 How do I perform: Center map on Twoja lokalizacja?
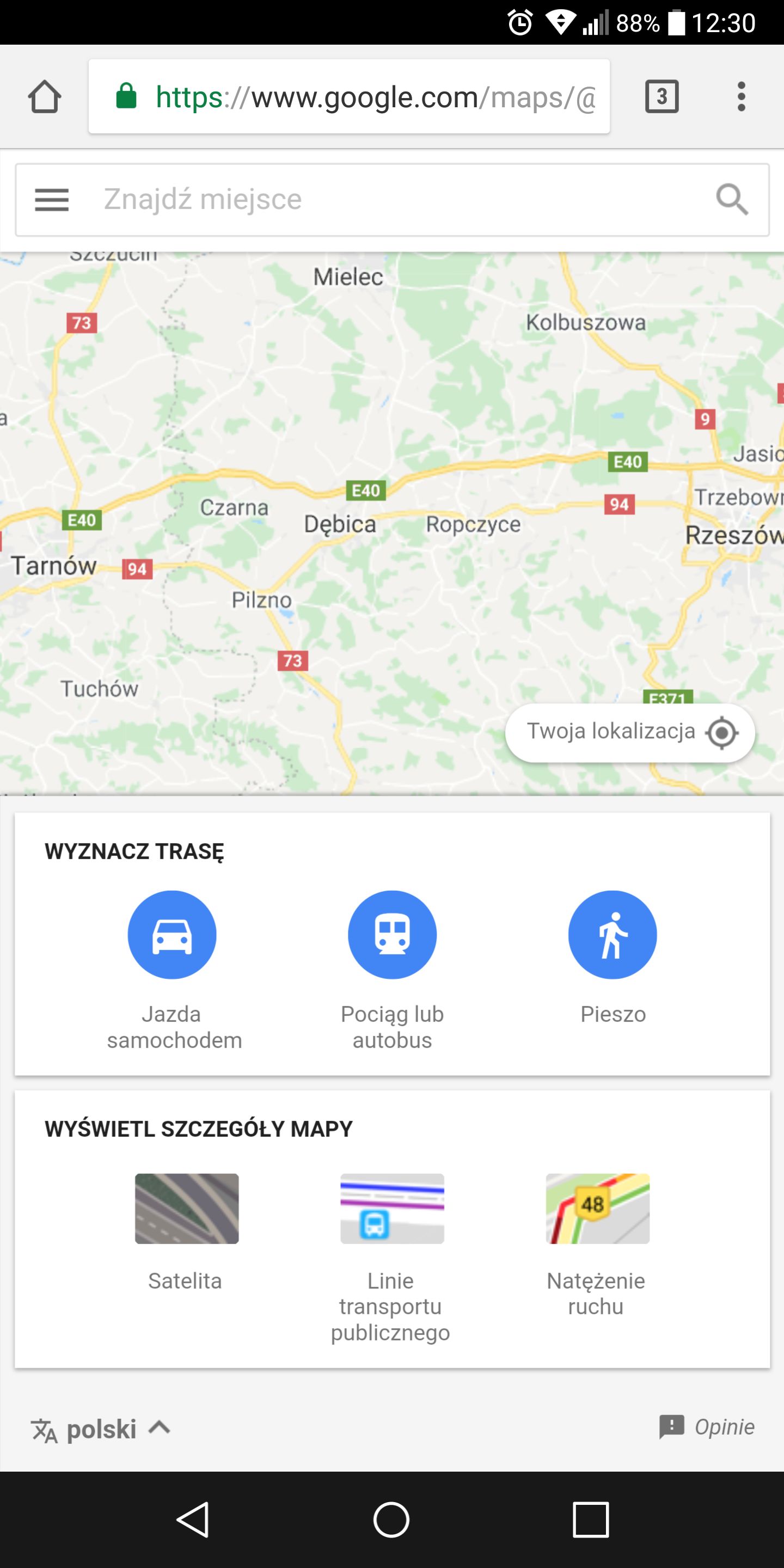point(630,732)
